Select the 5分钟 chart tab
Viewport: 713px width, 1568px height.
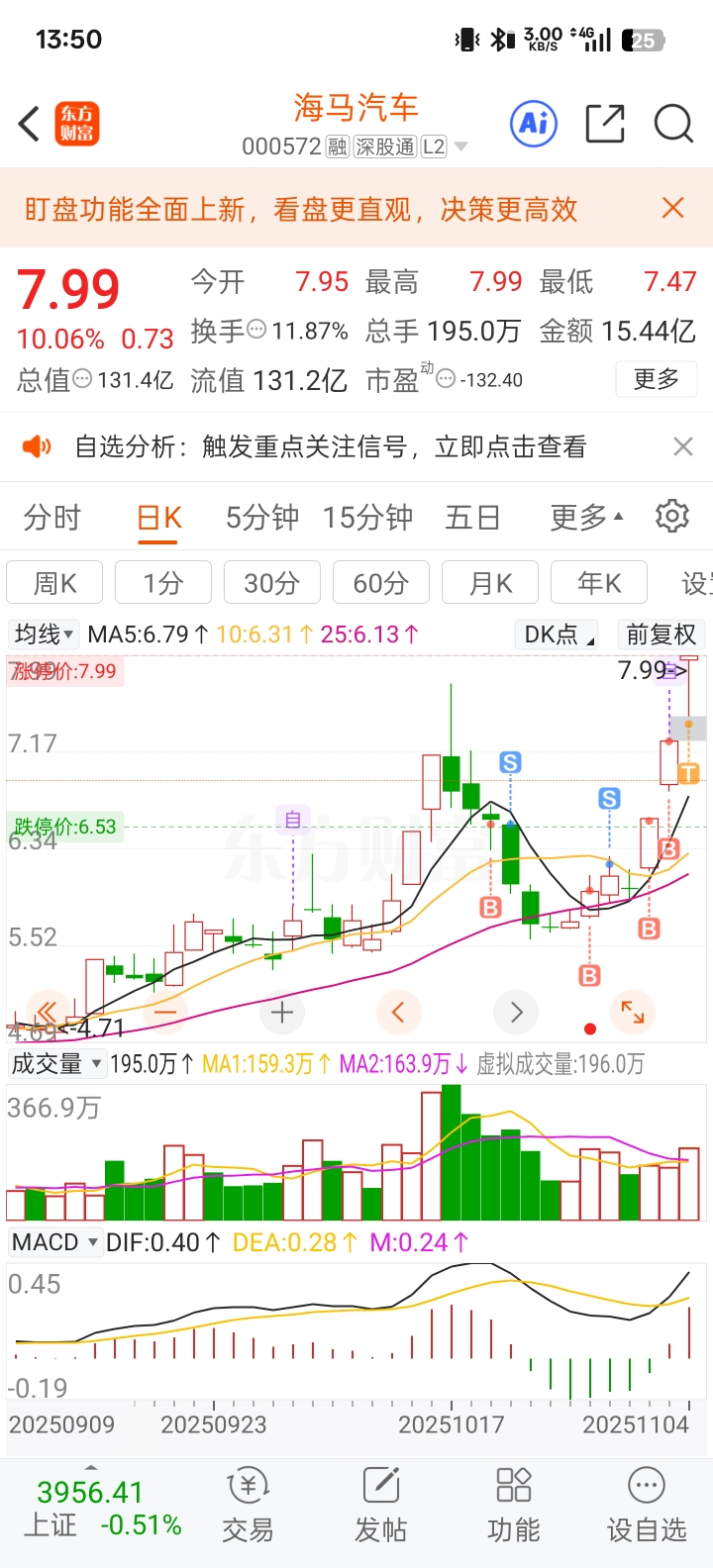click(262, 518)
